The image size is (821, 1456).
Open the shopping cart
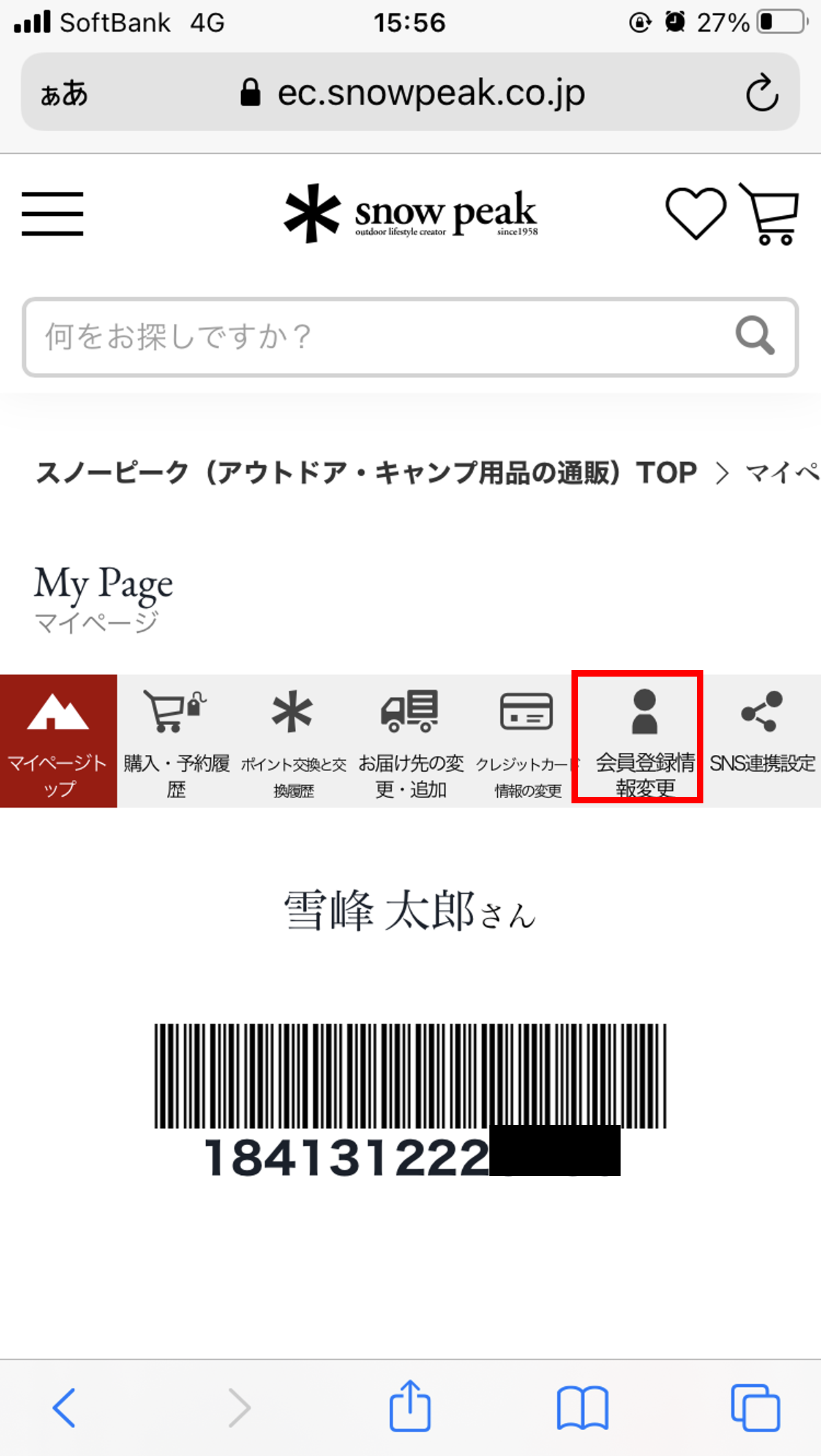[x=771, y=214]
